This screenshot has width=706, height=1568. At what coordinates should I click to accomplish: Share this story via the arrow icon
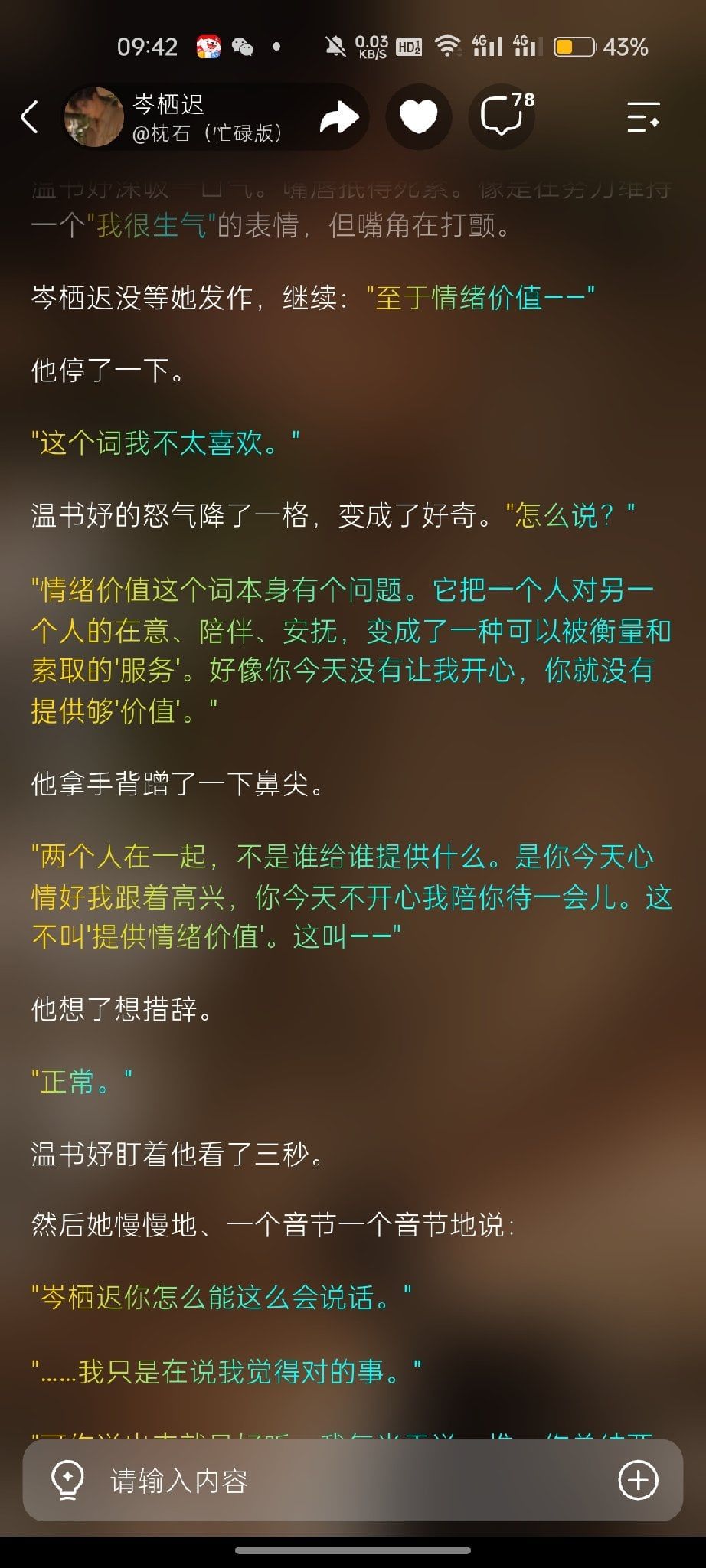(339, 117)
